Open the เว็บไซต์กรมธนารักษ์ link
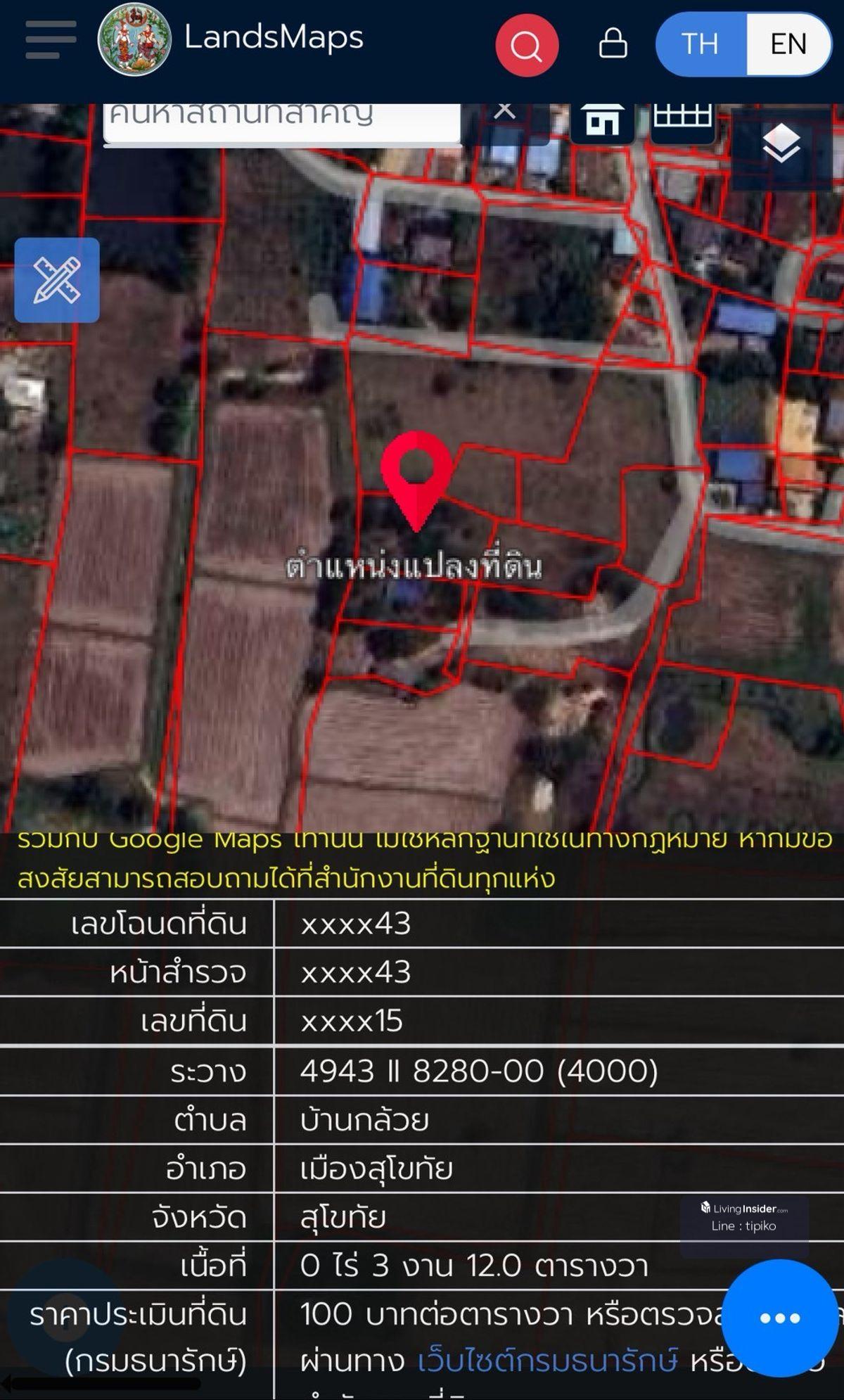Viewport: 844px width, 1400px height. (548, 1361)
